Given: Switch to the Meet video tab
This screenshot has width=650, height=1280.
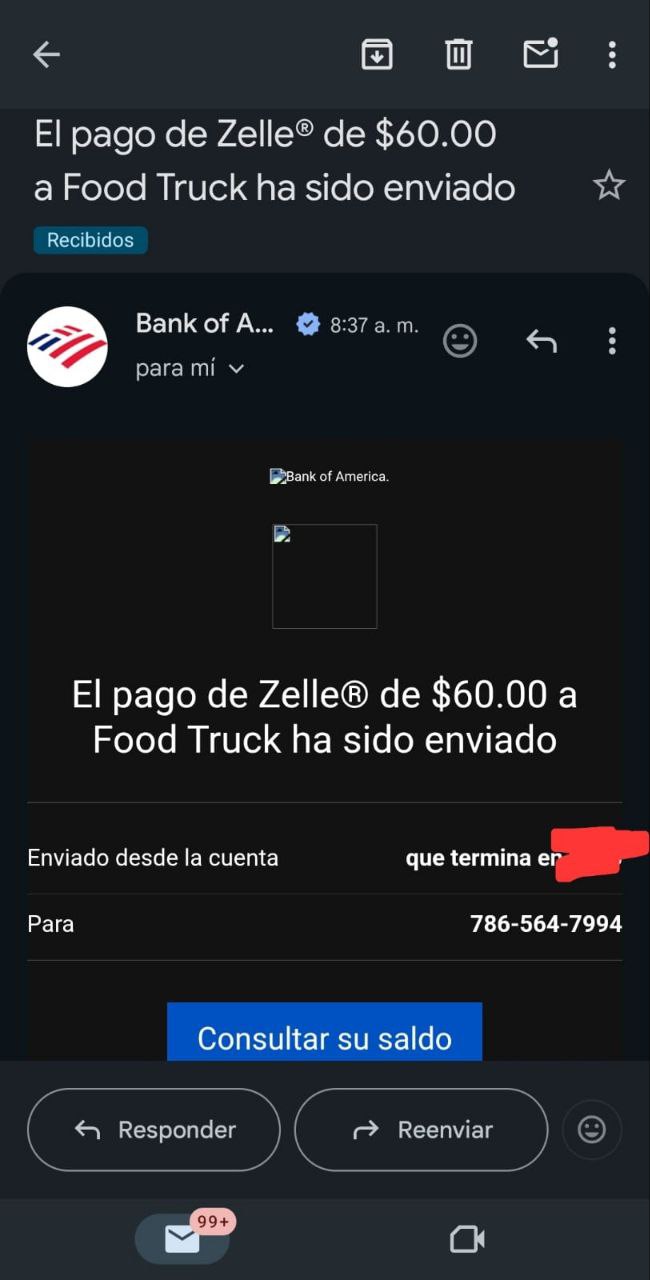Looking at the screenshot, I should pyautogui.click(x=467, y=1240).
